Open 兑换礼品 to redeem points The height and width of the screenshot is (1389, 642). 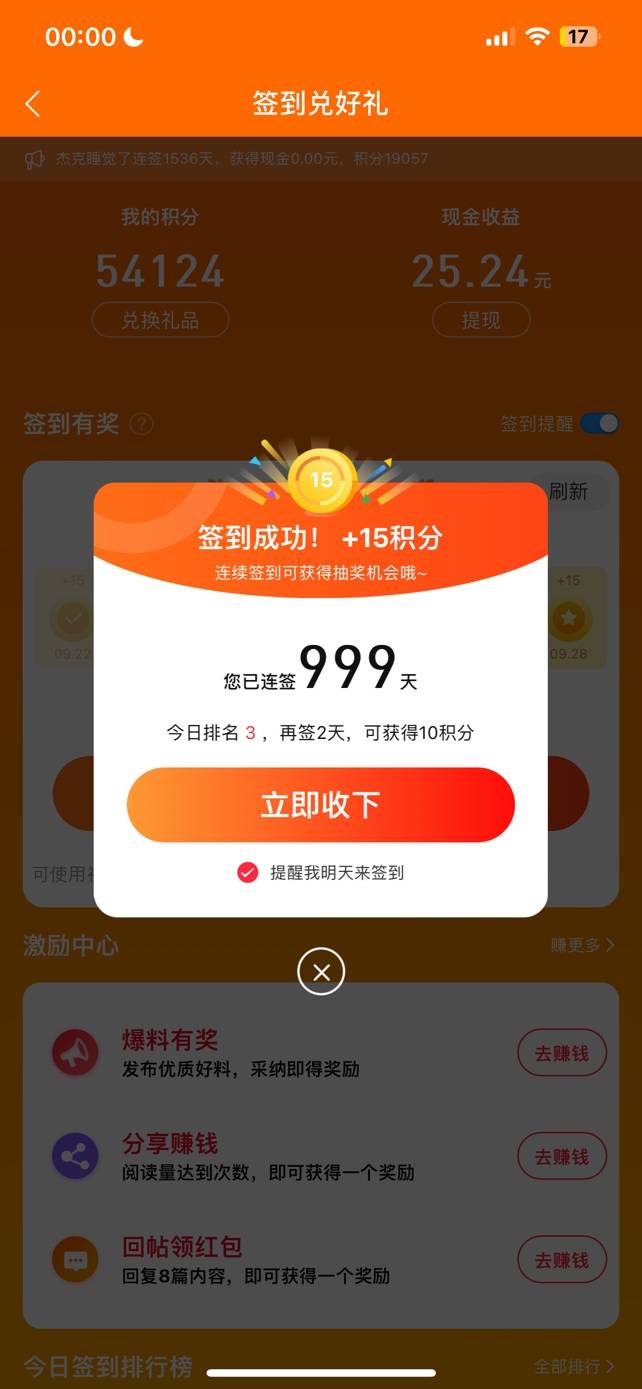coord(160,320)
